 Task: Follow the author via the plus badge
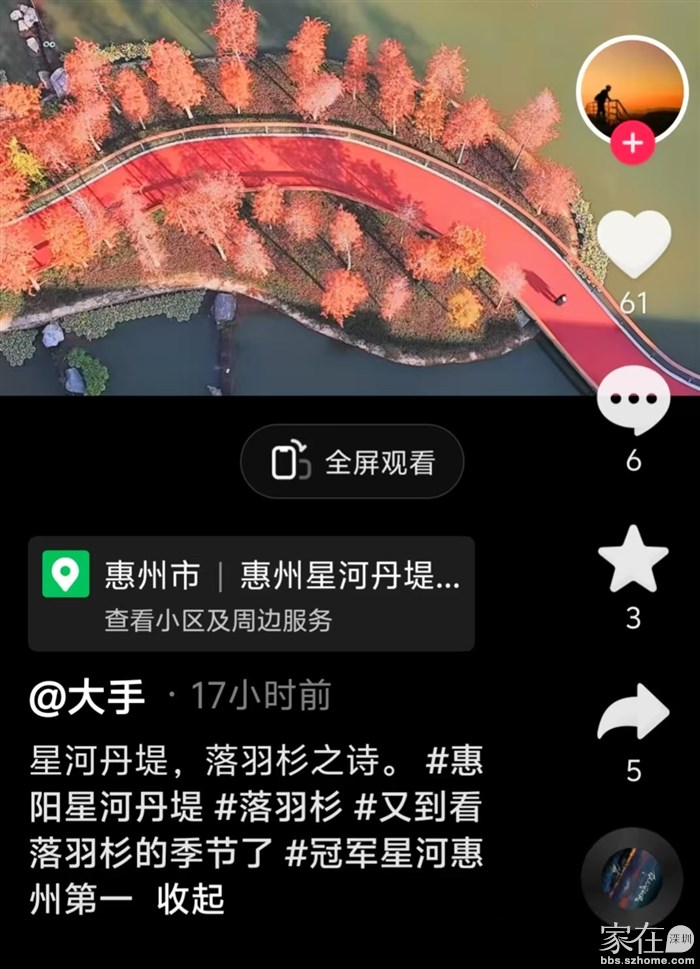[x=632, y=144]
